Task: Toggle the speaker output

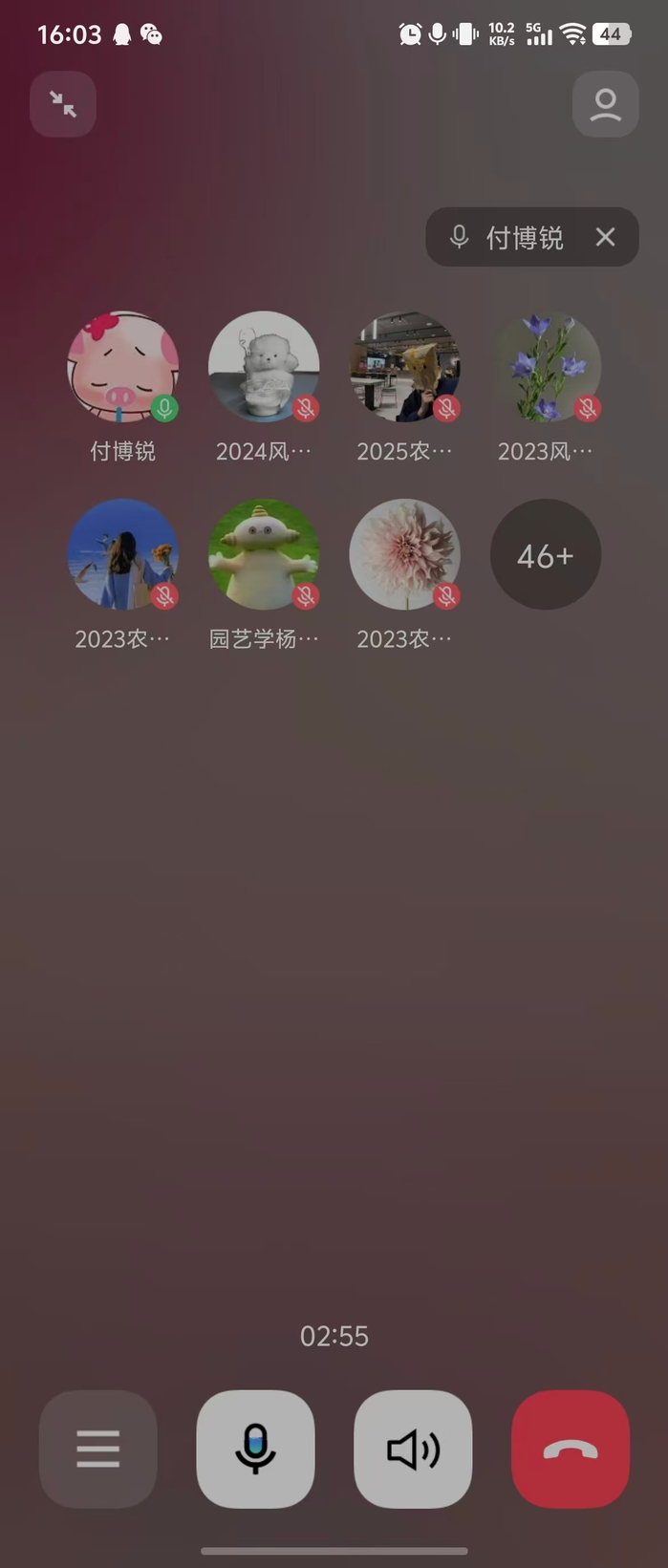Action: [413, 1449]
